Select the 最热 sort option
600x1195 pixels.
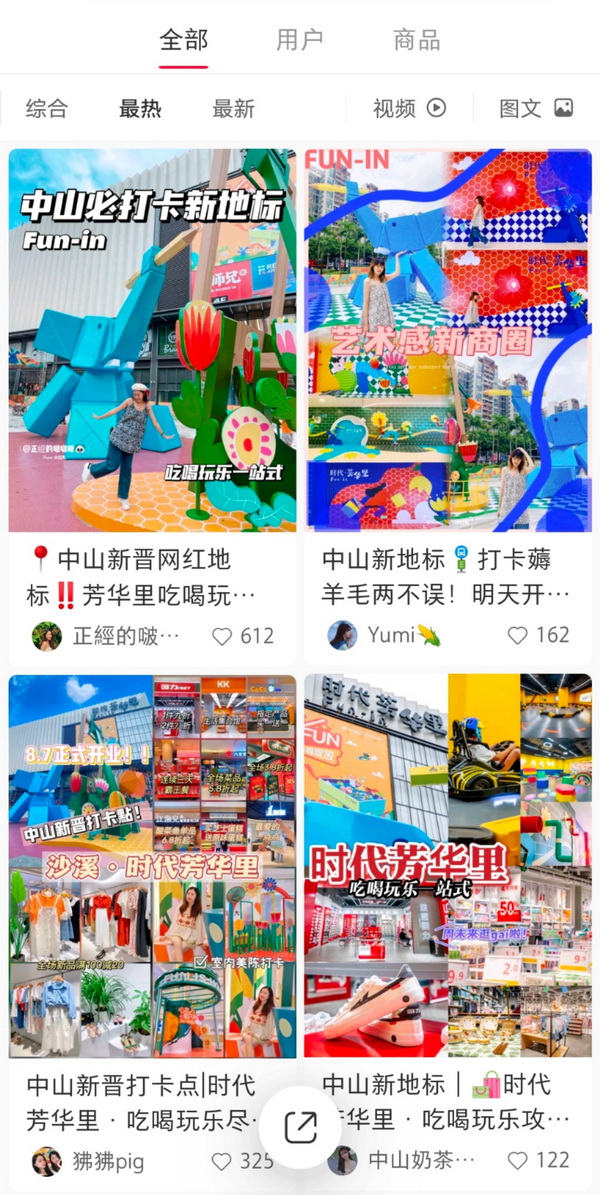coord(140,108)
